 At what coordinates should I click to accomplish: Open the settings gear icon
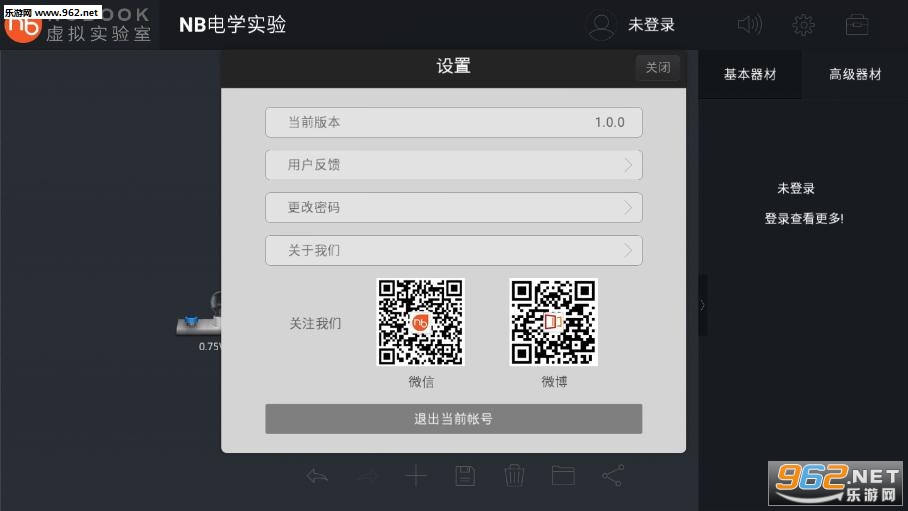[x=803, y=25]
